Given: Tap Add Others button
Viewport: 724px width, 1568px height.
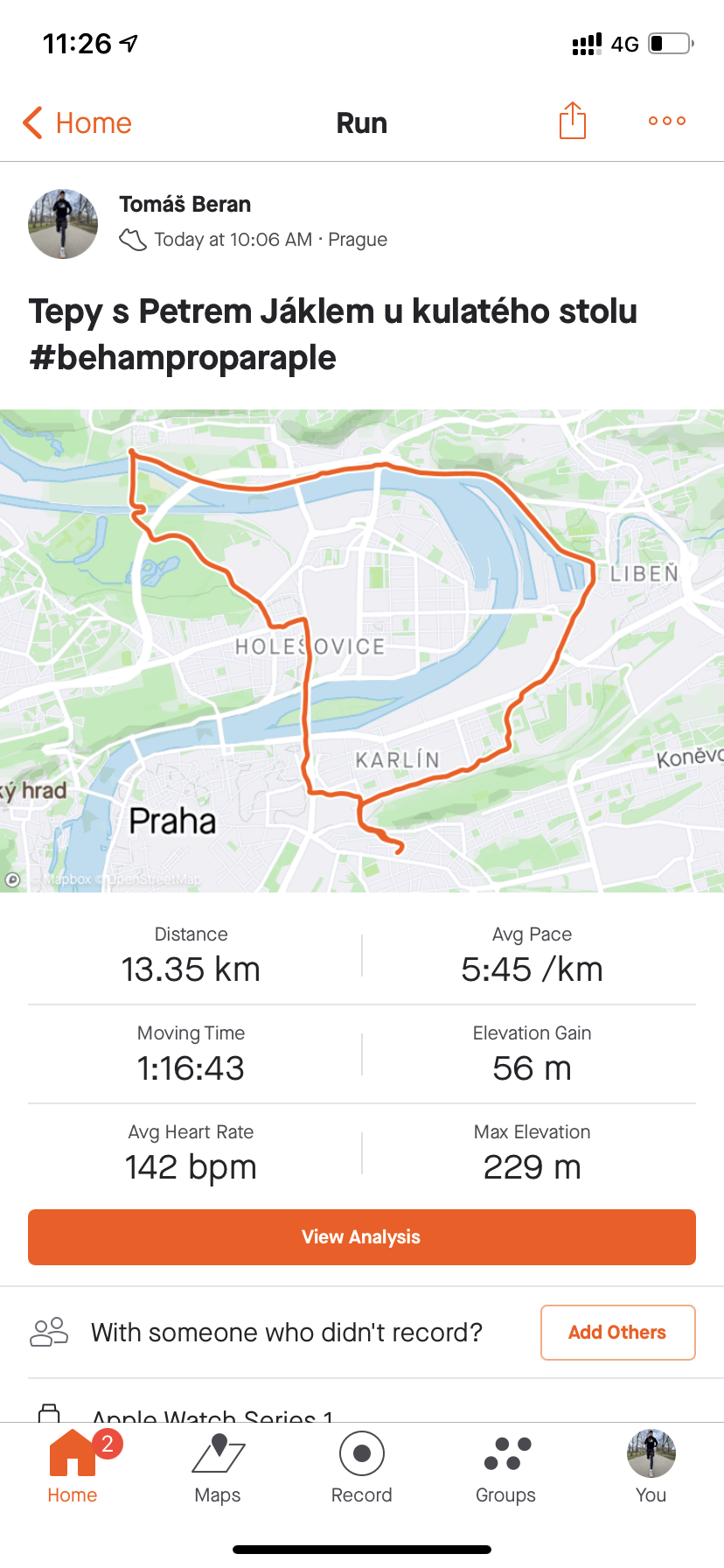Looking at the screenshot, I should [618, 1333].
